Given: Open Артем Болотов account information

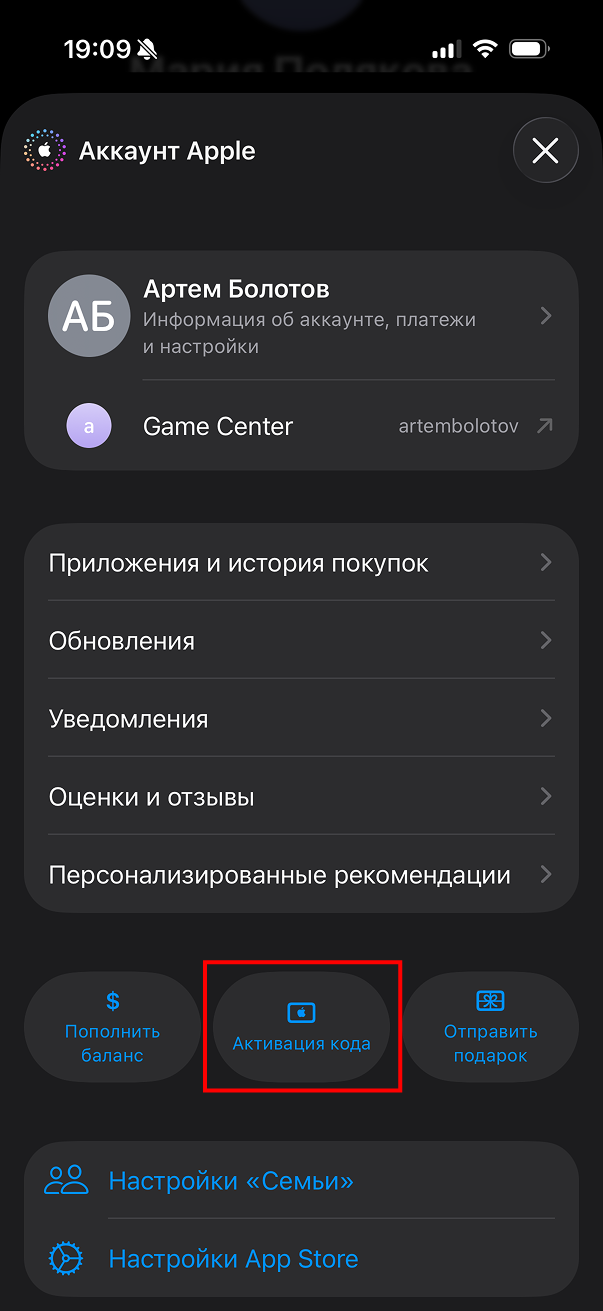Looking at the screenshot, I should [301, 316].
